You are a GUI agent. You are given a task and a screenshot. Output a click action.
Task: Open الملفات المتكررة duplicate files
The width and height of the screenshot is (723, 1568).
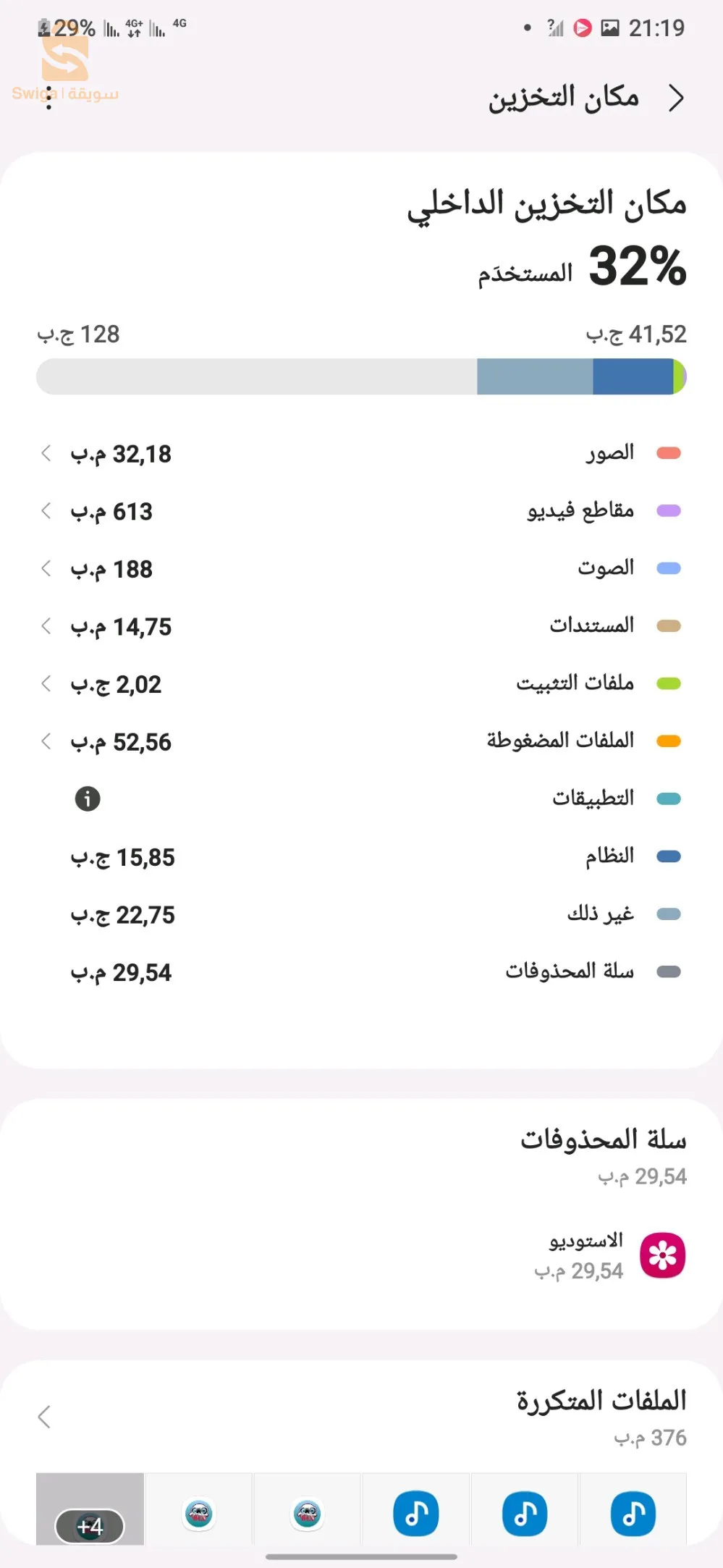[x=362, y=1416]
